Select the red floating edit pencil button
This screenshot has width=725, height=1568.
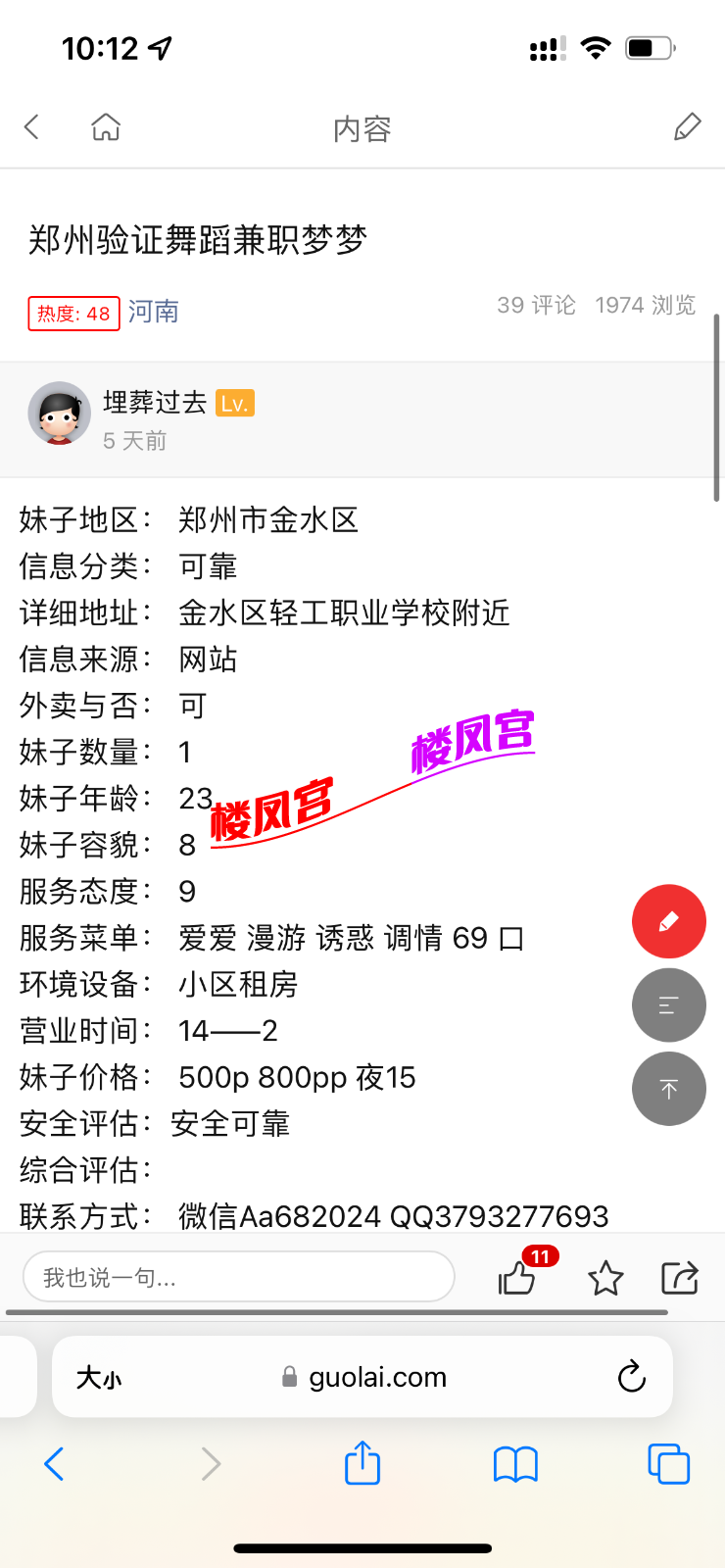[668, 921]
